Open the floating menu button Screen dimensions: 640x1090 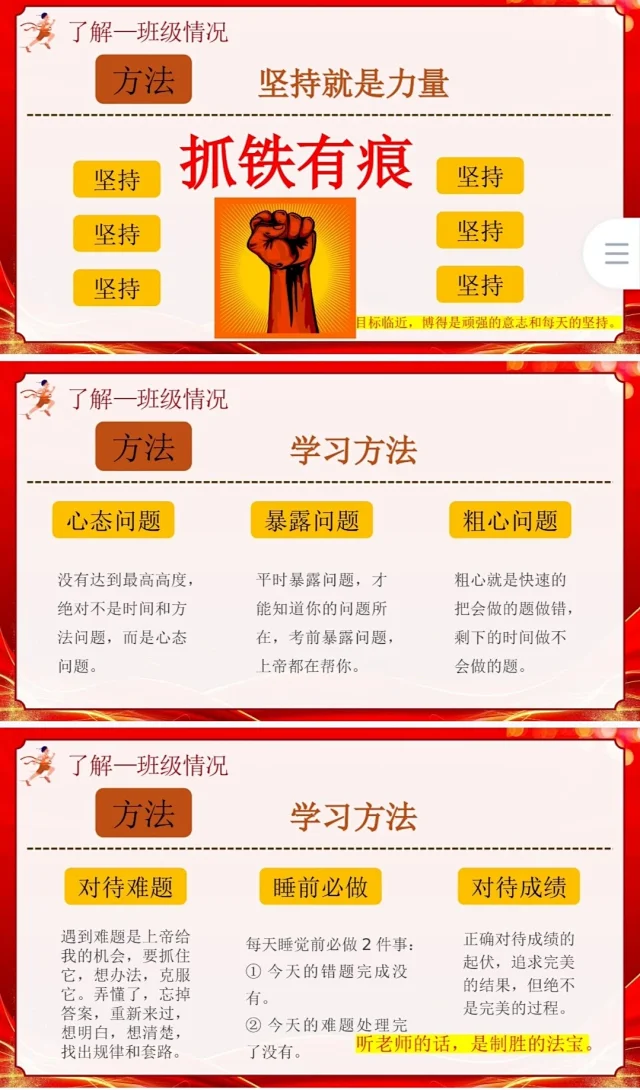[616, 254]
